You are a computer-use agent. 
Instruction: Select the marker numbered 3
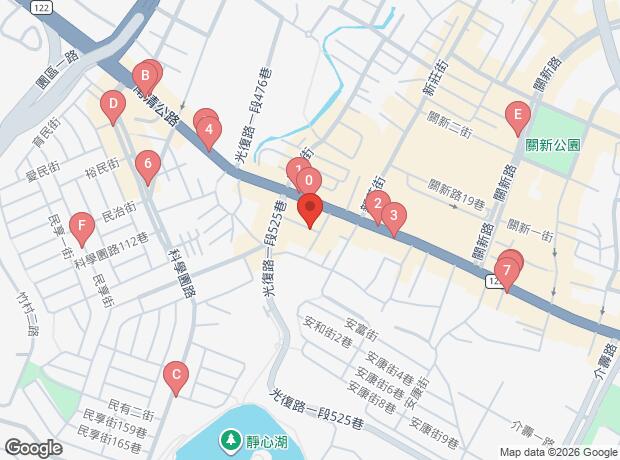tap(393, 219)
